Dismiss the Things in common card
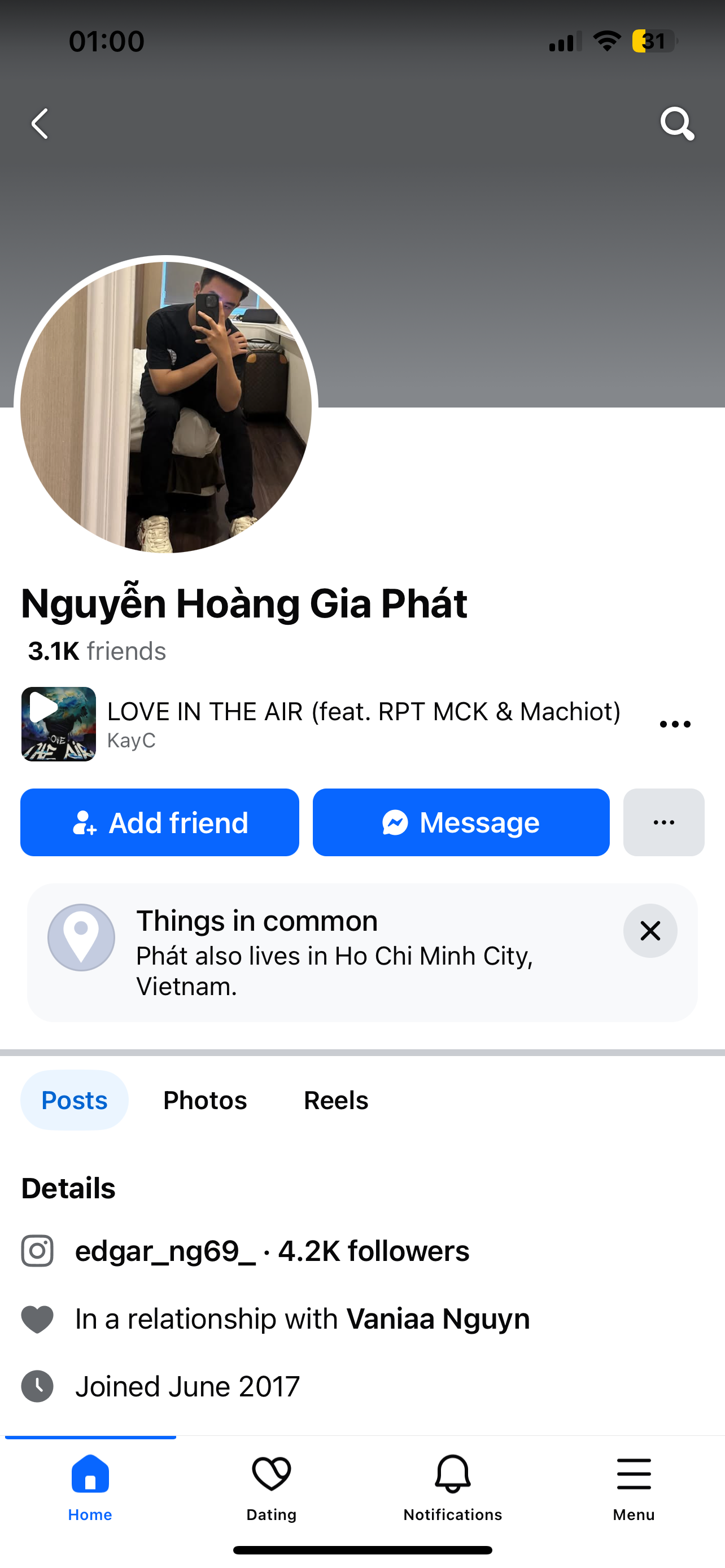The height and width of the screenshot is (1568, 725). [650, 931]
